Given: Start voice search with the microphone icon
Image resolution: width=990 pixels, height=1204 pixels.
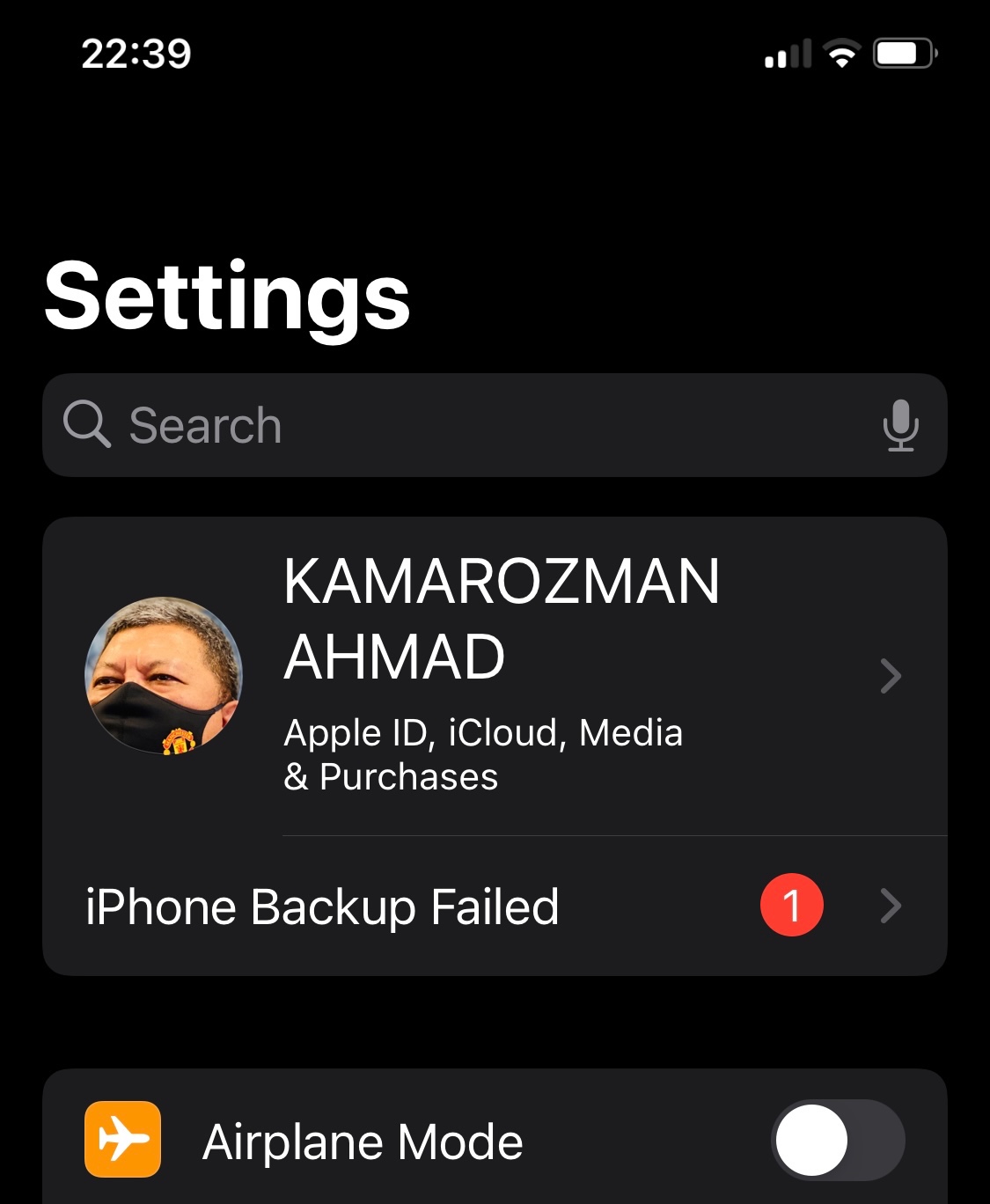Looking at the screenshot, I should [x=900, y=426].
